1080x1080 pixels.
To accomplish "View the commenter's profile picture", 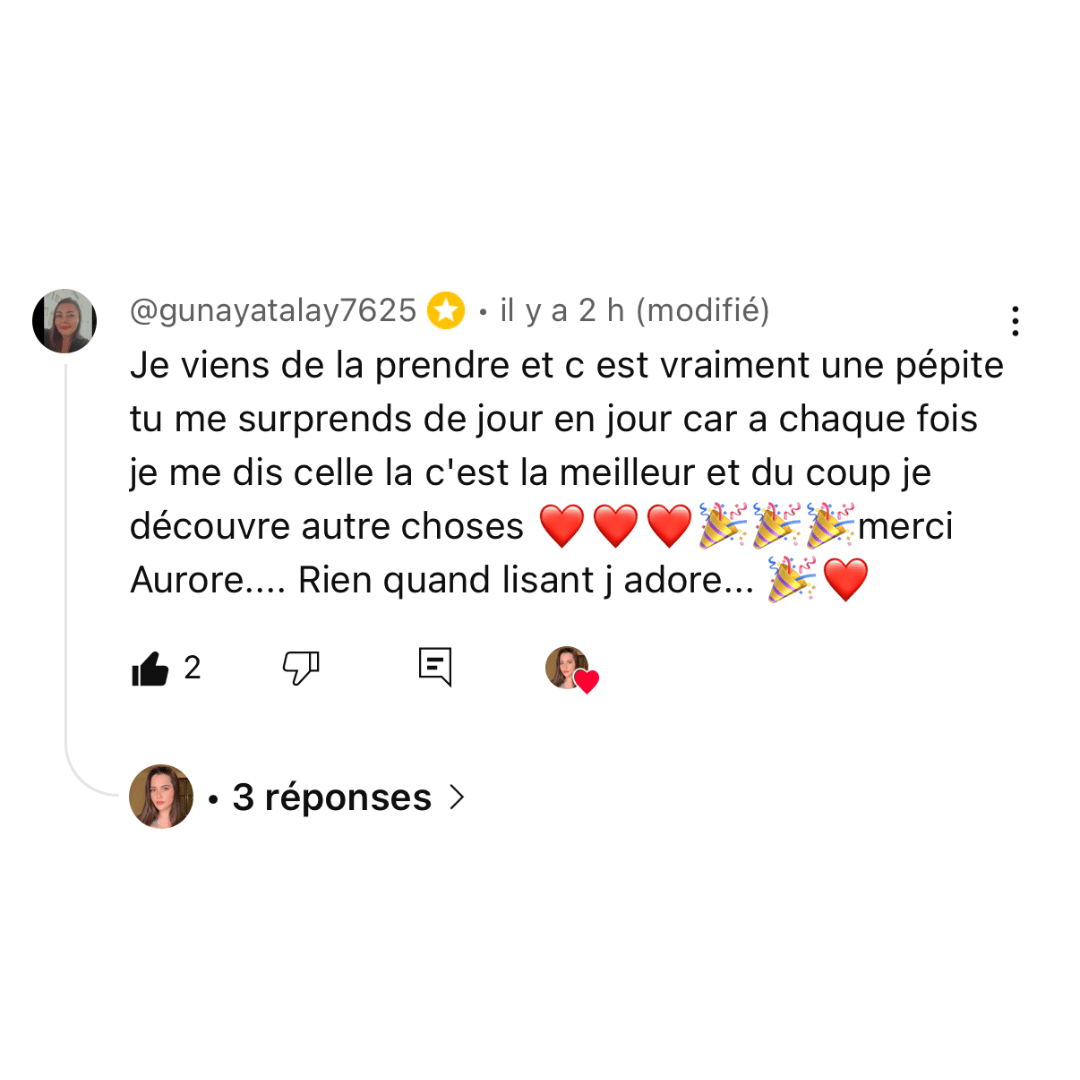I will click(x=64, y=321).
